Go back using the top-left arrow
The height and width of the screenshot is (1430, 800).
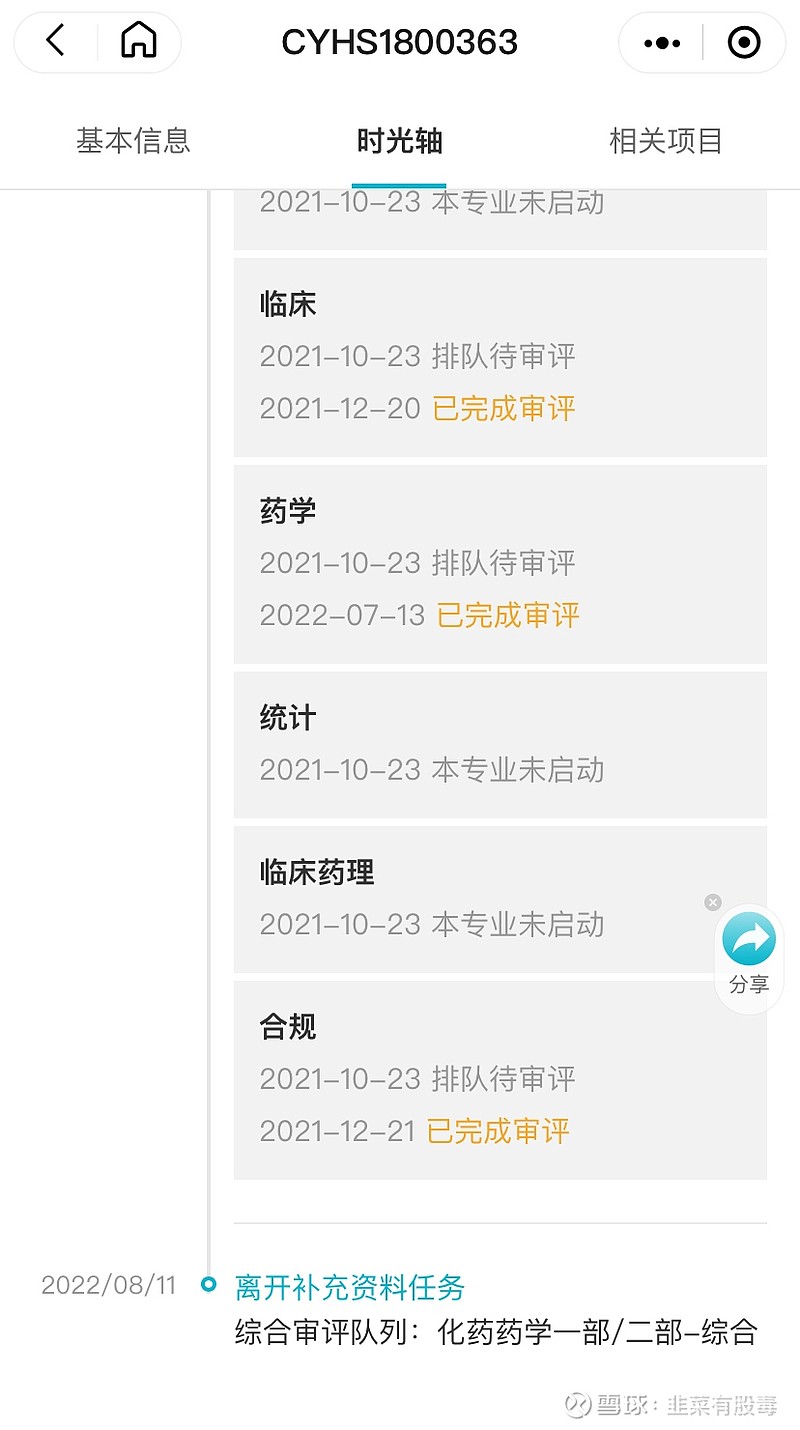56,41
